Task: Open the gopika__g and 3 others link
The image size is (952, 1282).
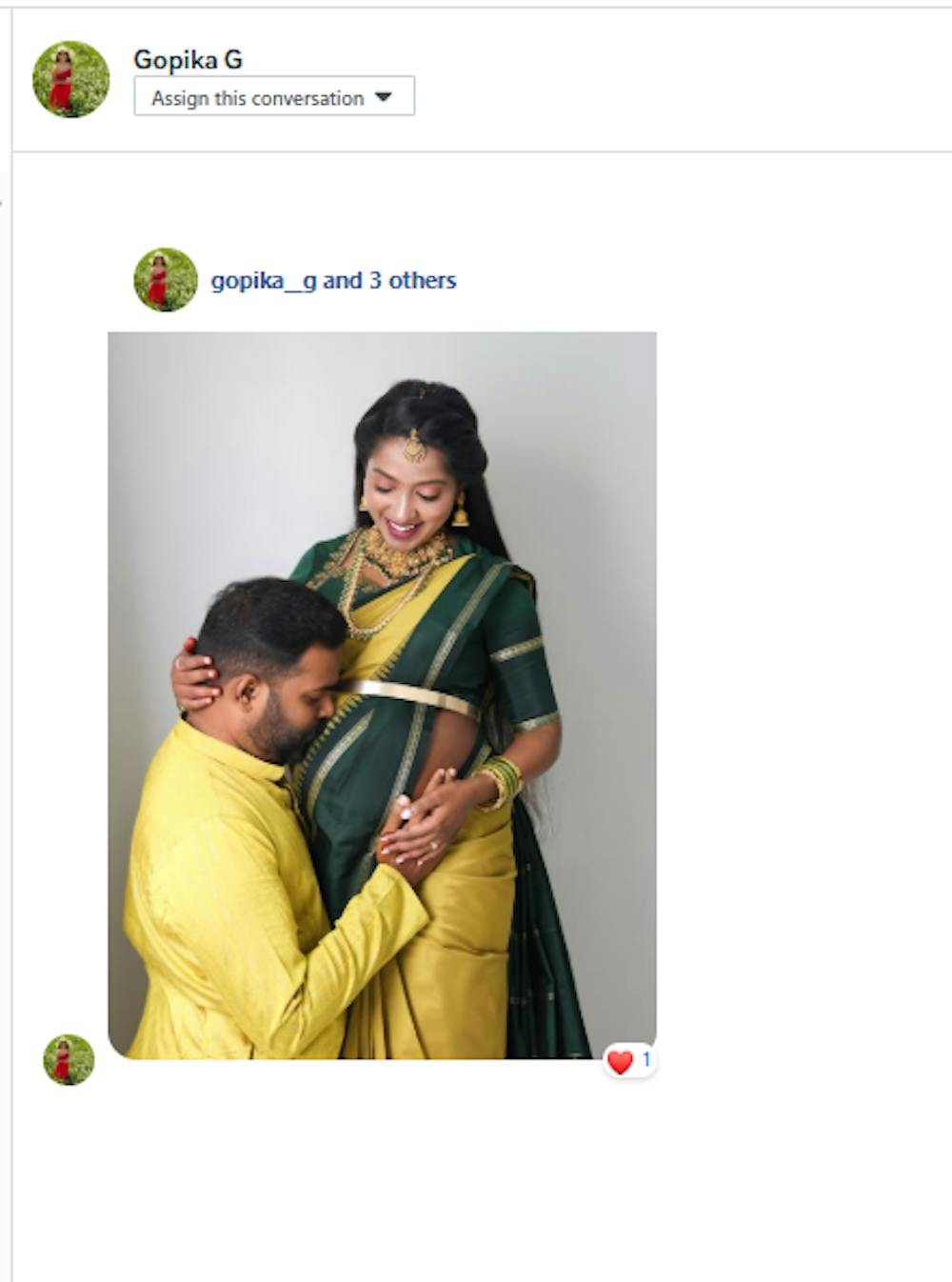Action: pos(333,281)
